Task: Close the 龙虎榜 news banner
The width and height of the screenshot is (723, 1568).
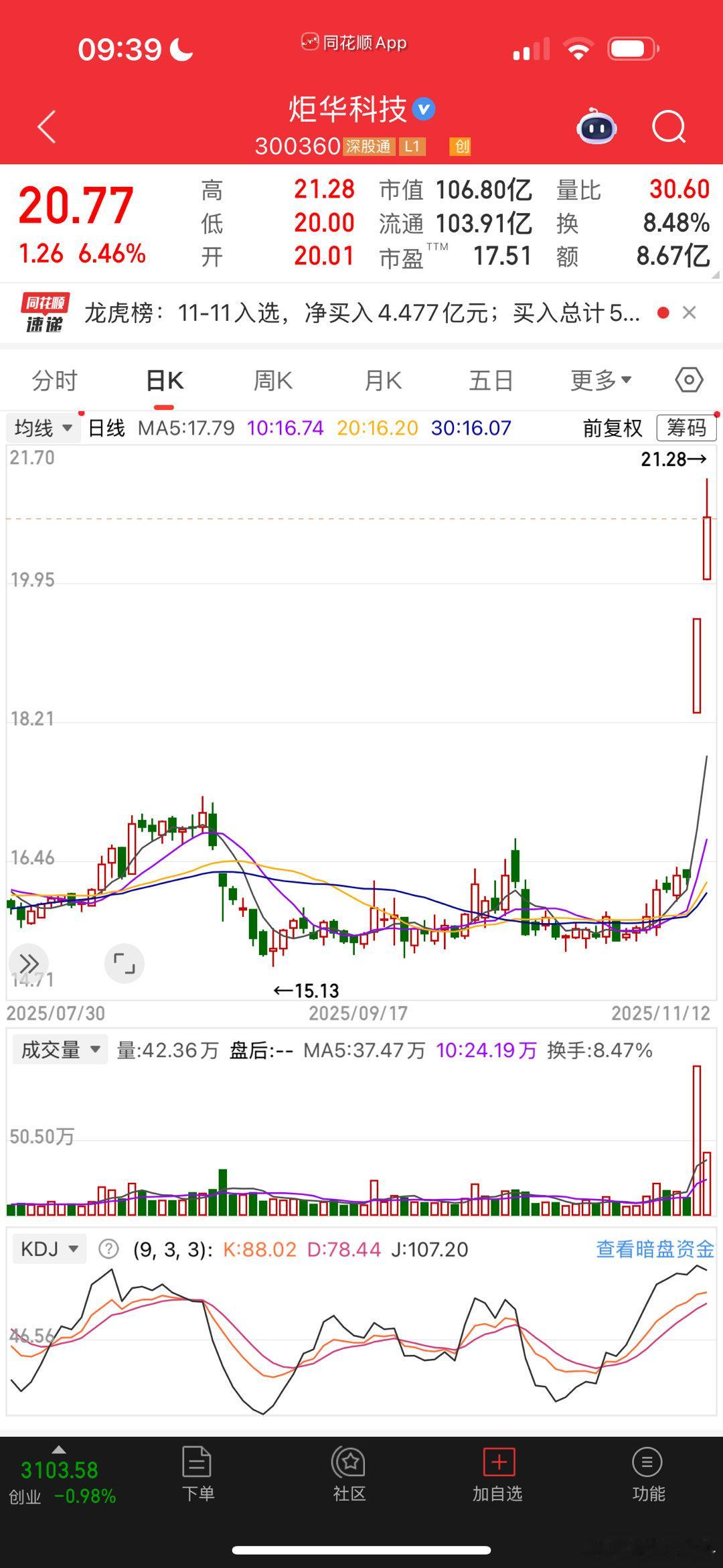Action: (x=690, y=313)
